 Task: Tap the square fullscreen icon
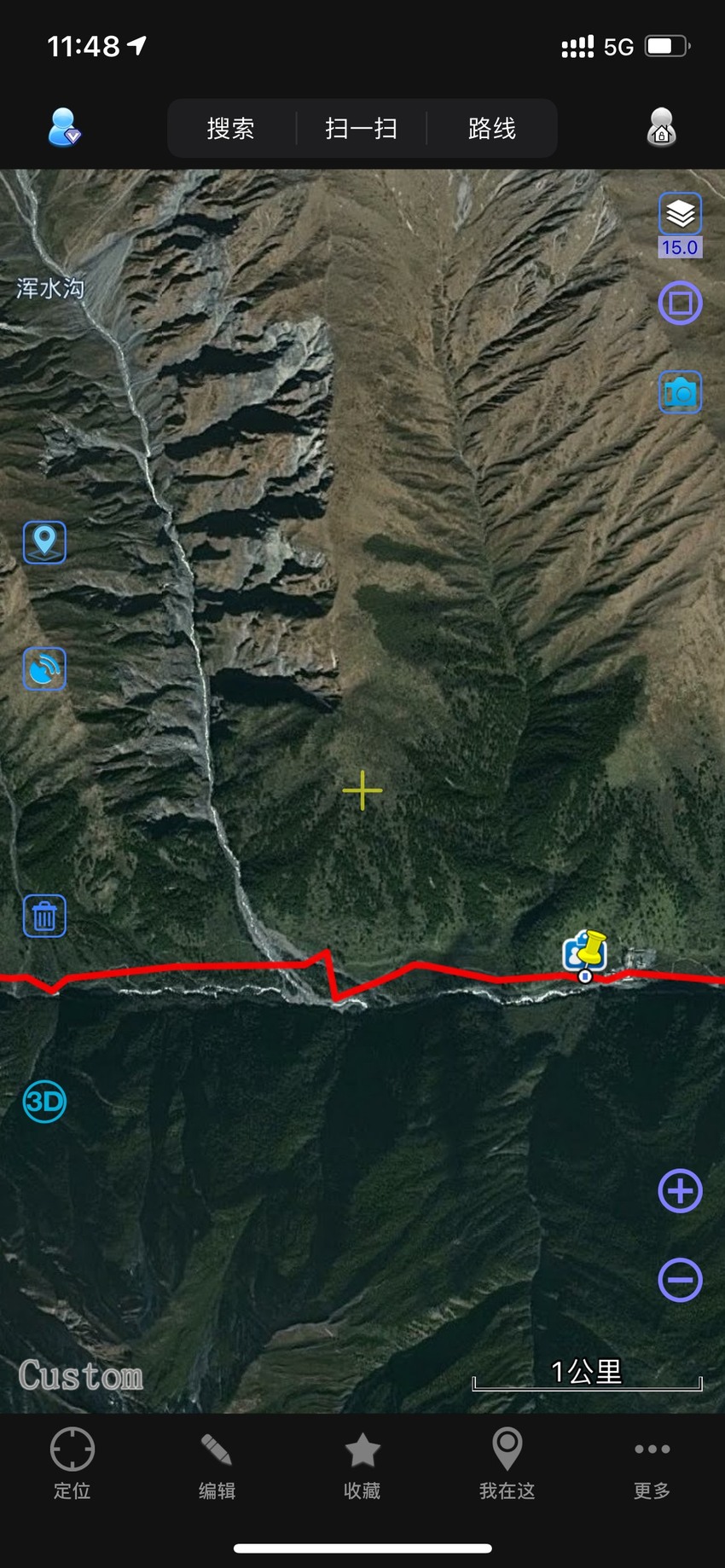click(680, 303)
